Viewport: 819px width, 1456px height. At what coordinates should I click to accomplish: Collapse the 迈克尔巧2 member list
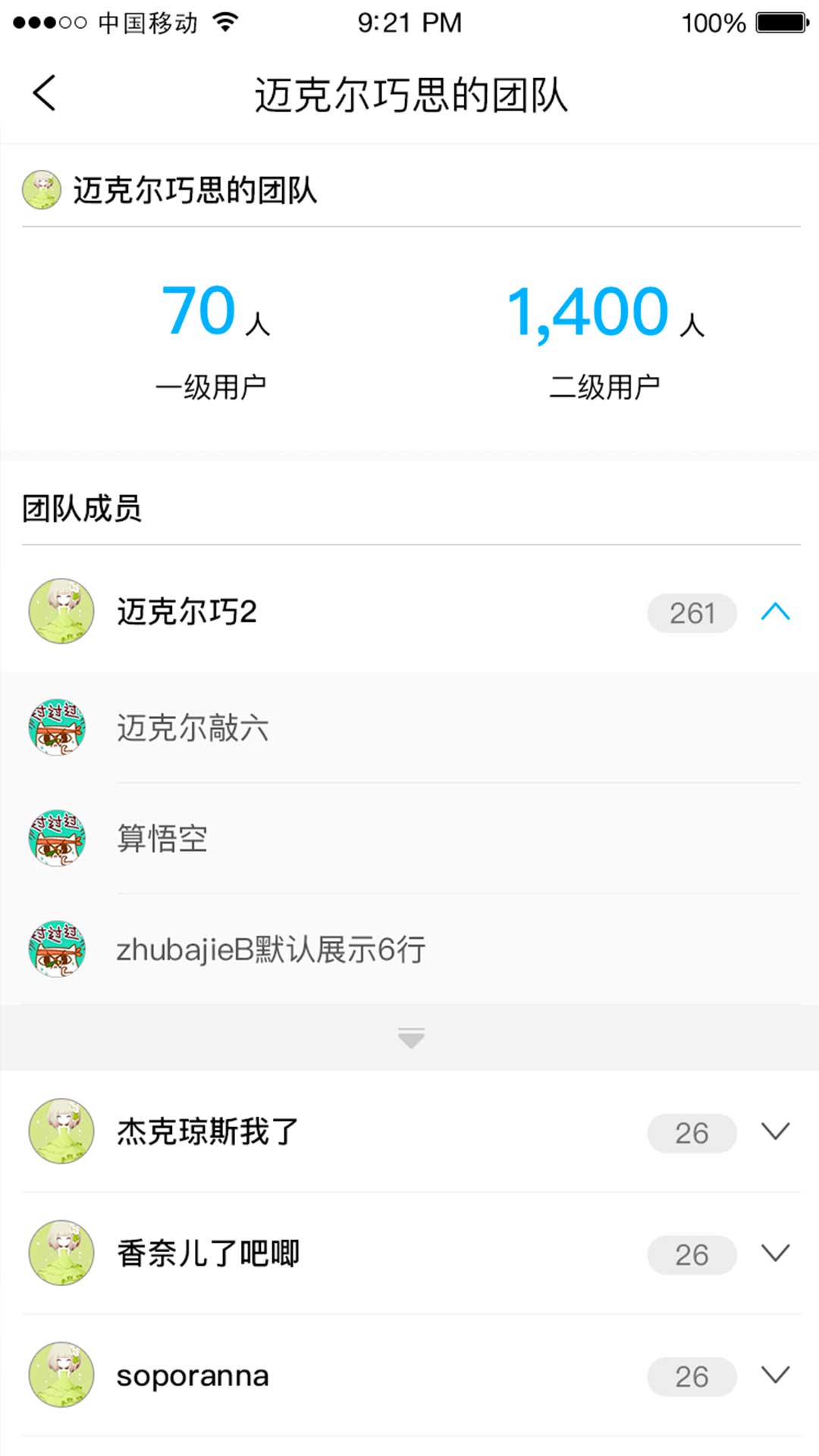(775, 612)
